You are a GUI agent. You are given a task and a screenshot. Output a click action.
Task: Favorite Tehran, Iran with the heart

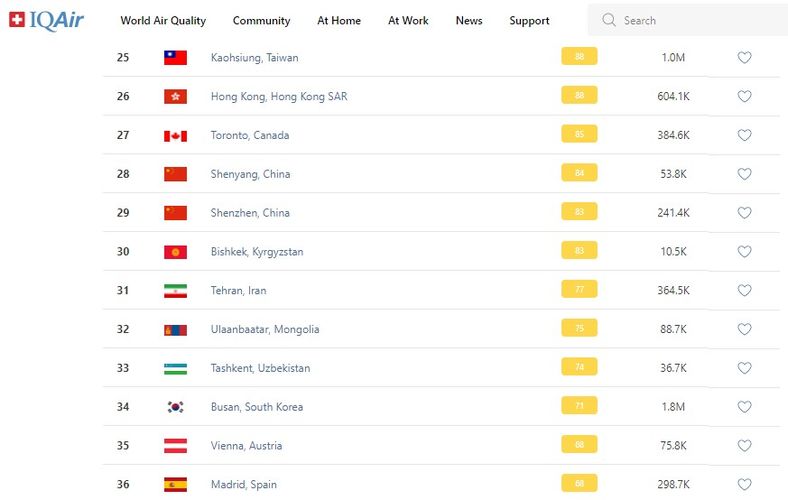[744, 290]
